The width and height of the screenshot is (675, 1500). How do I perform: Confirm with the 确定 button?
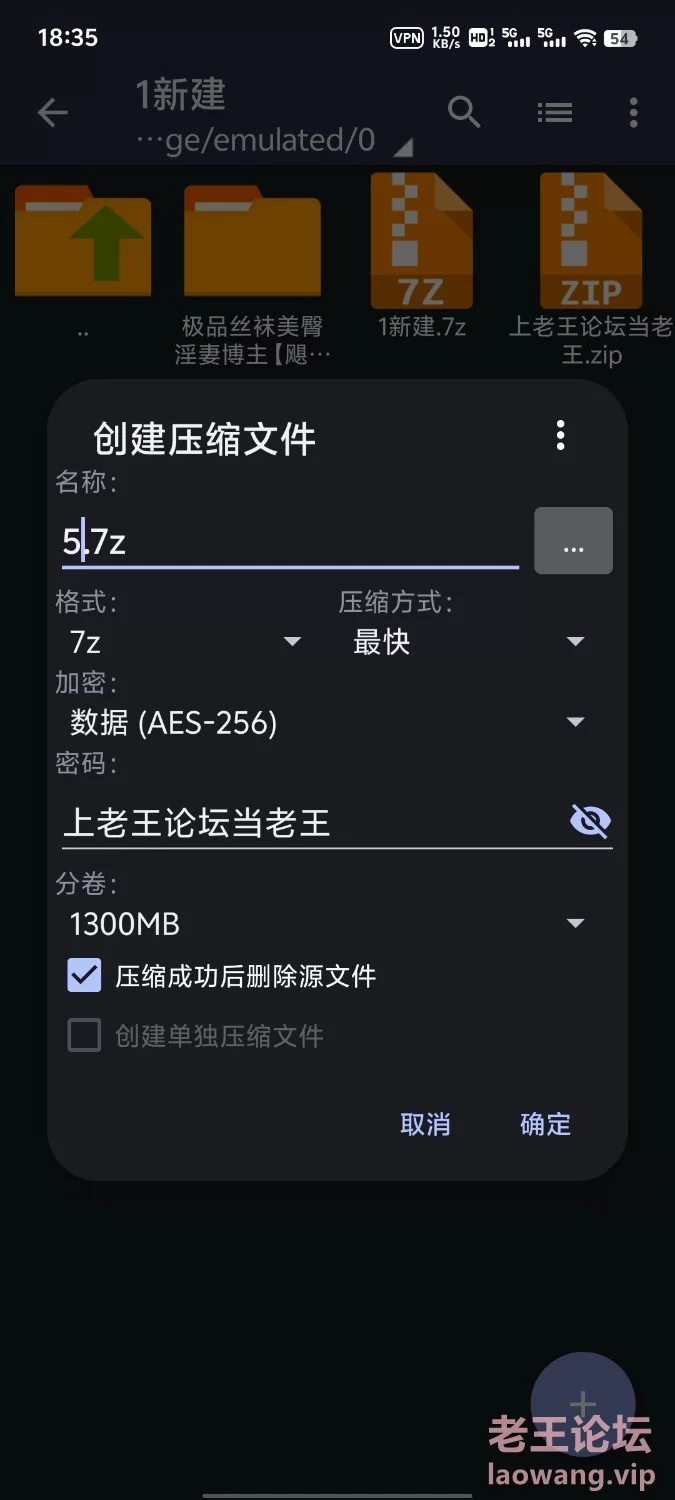pyautogui.click(x=545, y=1123)
